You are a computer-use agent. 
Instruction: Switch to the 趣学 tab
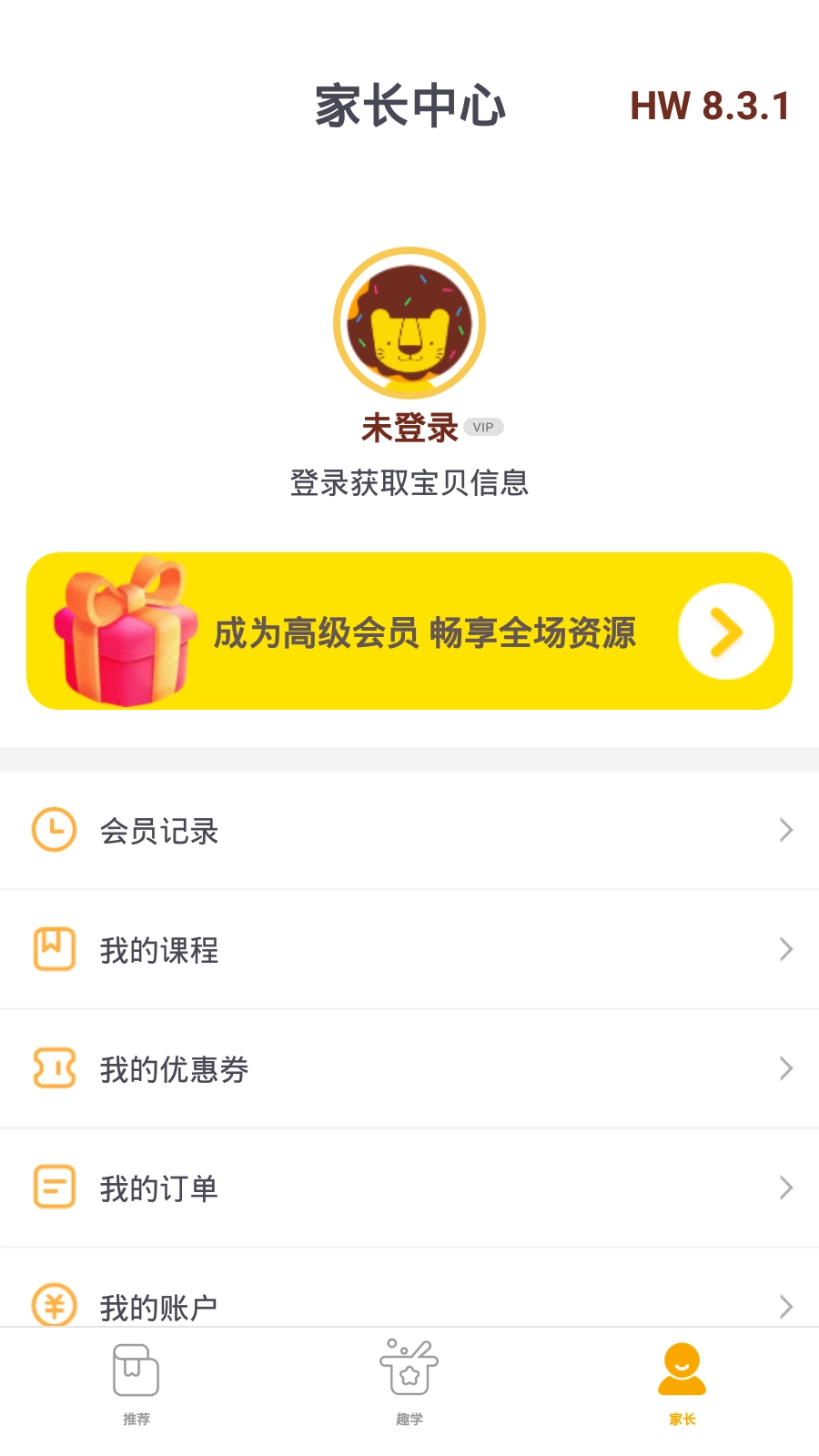tap(408, 1388)
